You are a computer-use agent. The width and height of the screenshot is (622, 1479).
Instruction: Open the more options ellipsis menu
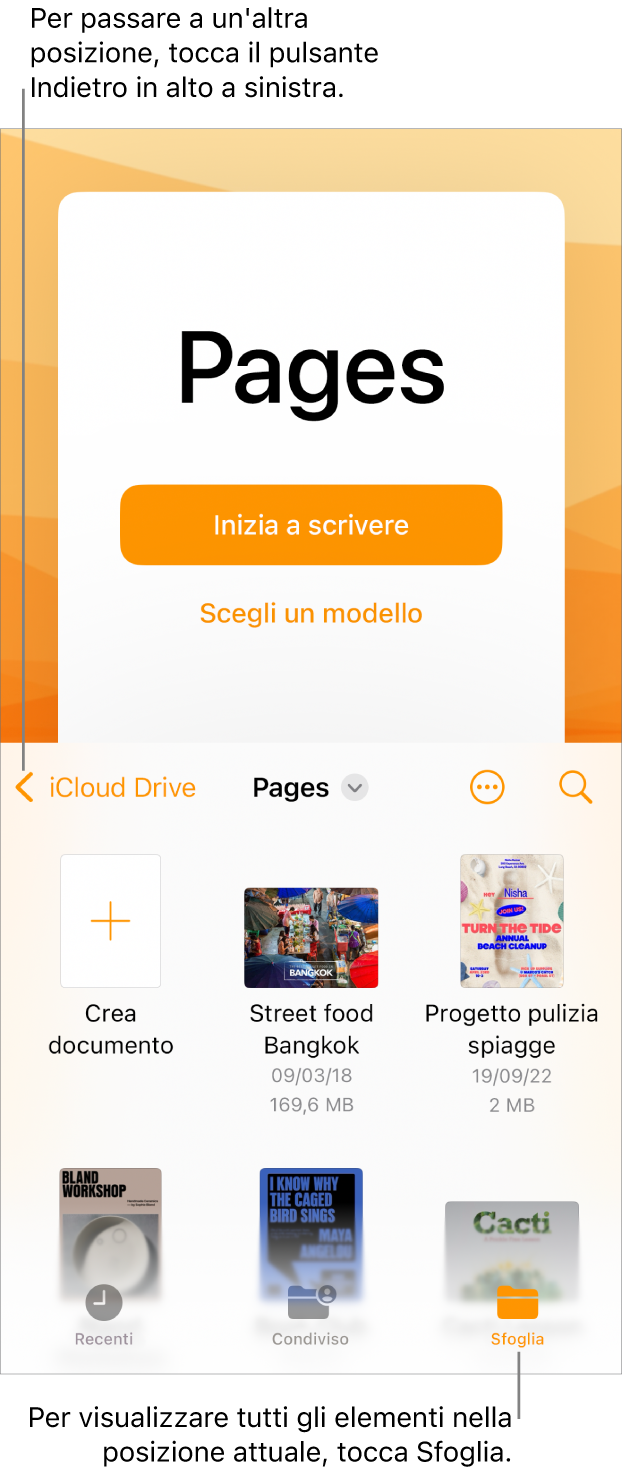click(487, 788)
